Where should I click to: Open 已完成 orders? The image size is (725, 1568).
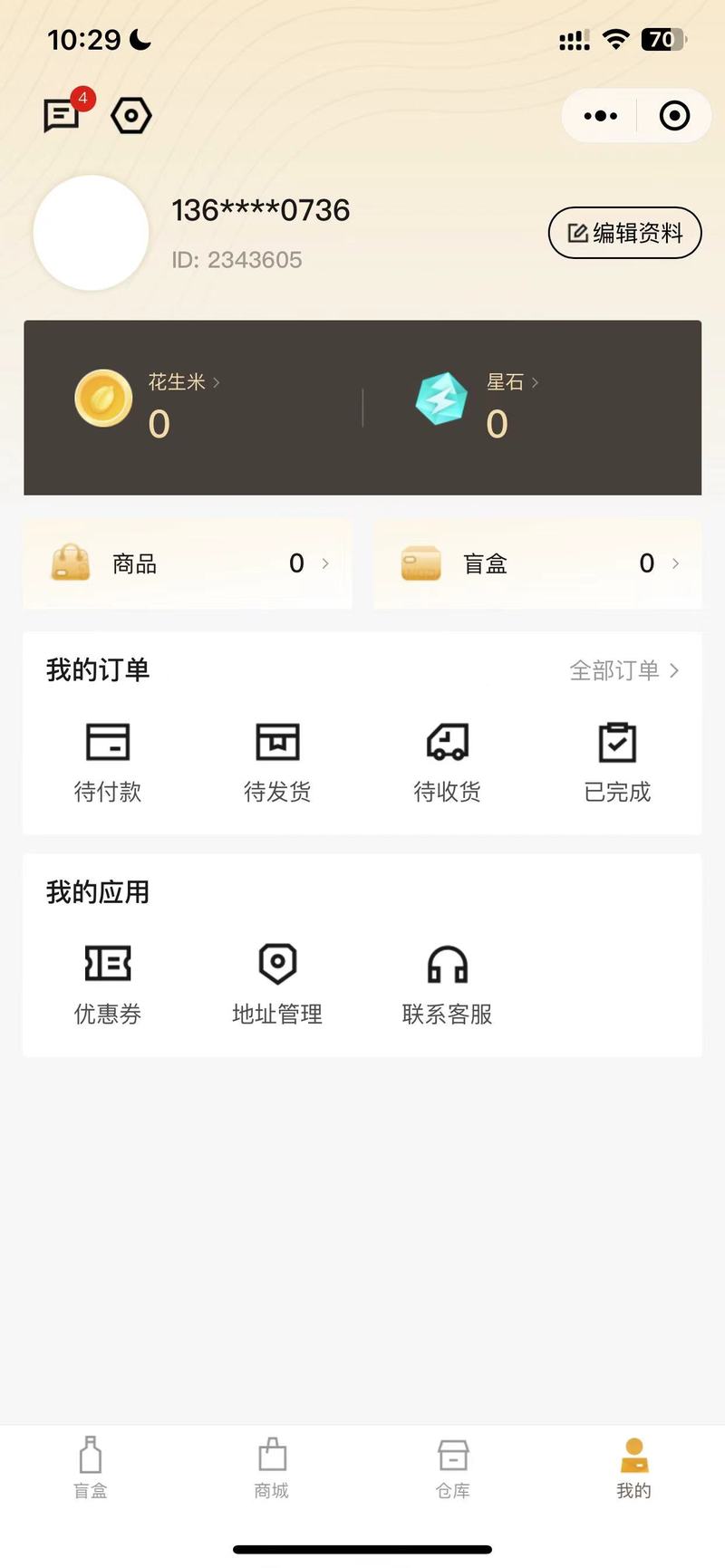[x=617, y=763]
